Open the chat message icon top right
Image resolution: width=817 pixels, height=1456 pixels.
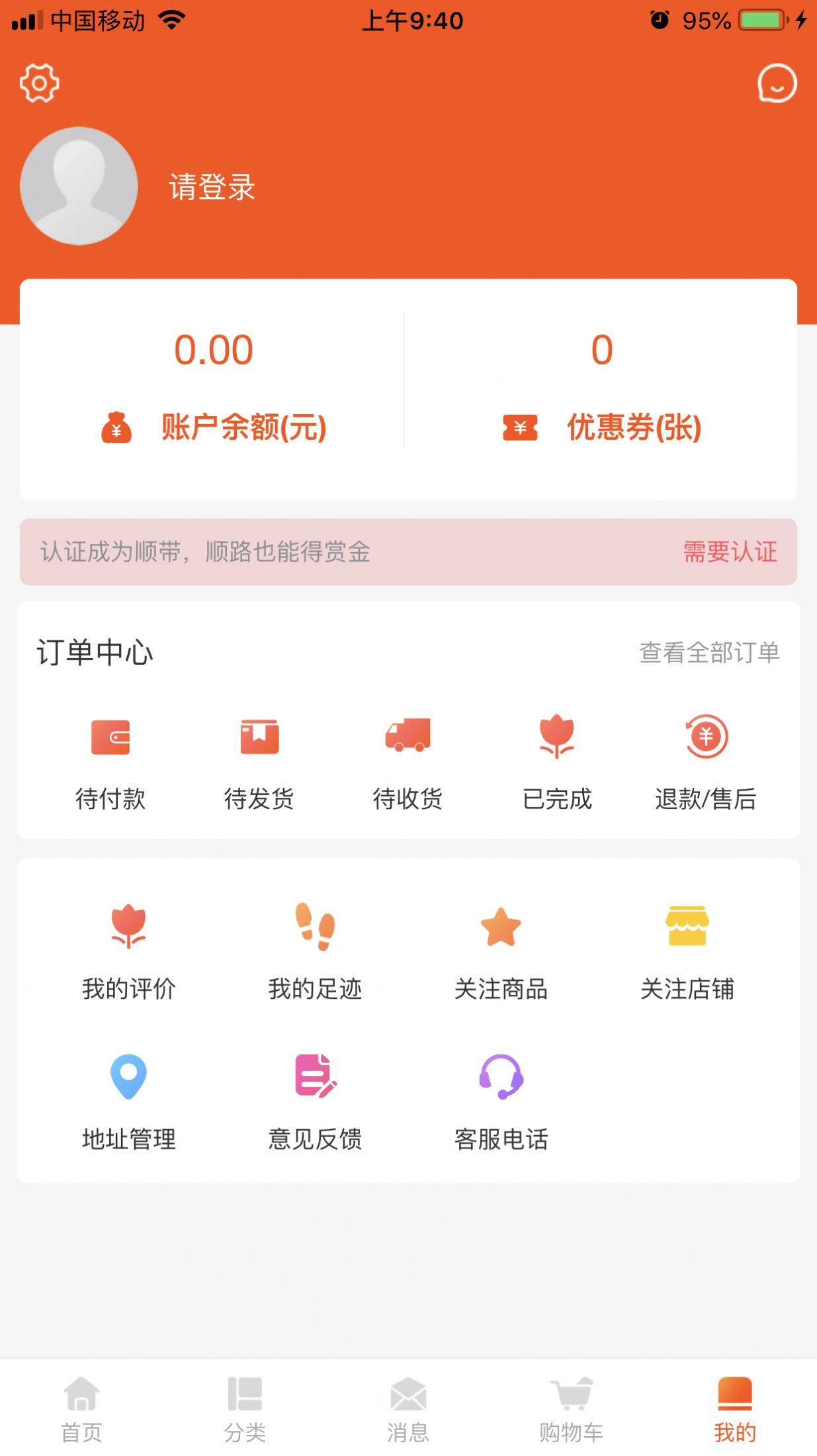(x=777, y=83)
